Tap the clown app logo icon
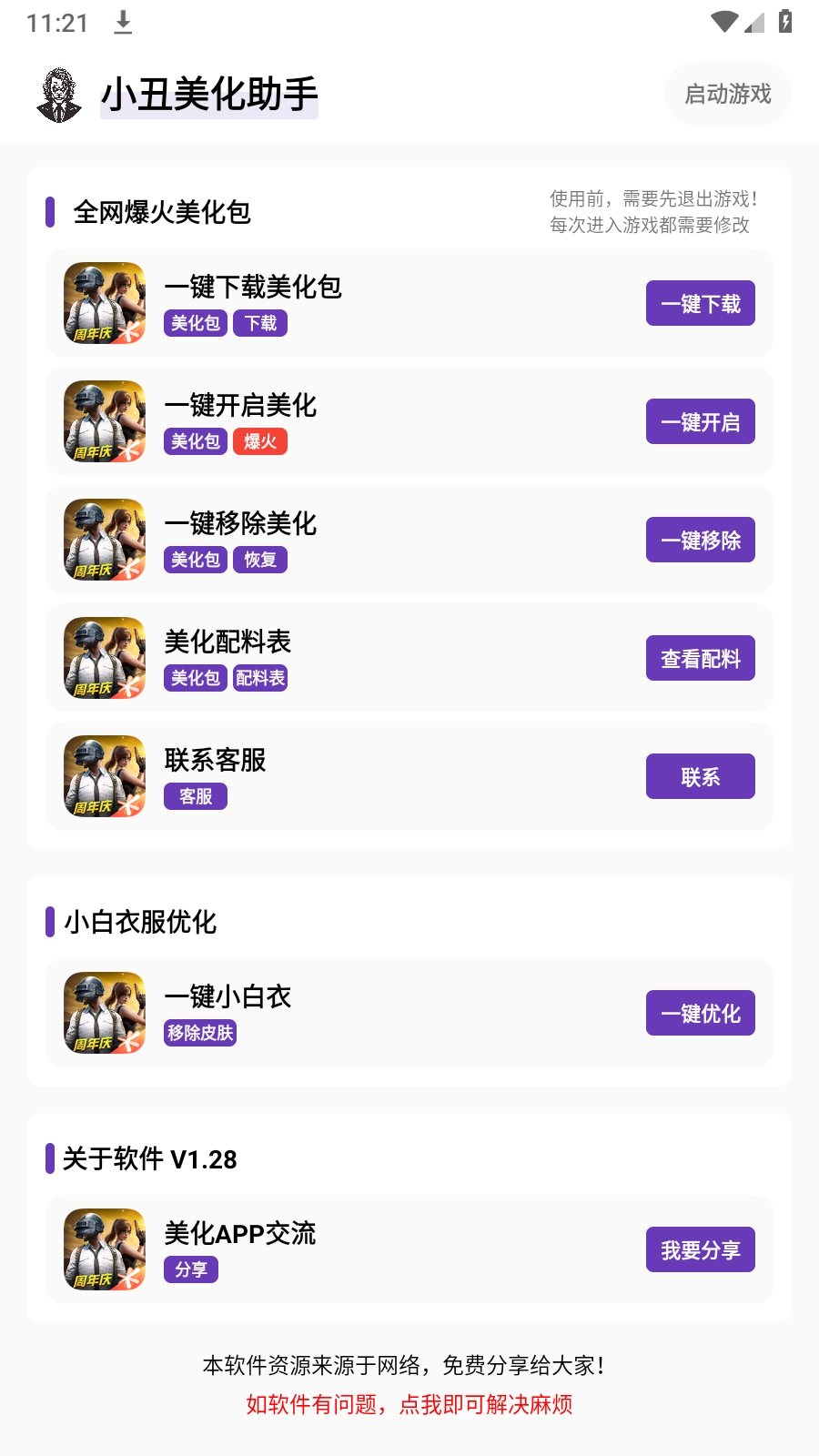The image size is (819, 1456). click(x=58, y=92)
